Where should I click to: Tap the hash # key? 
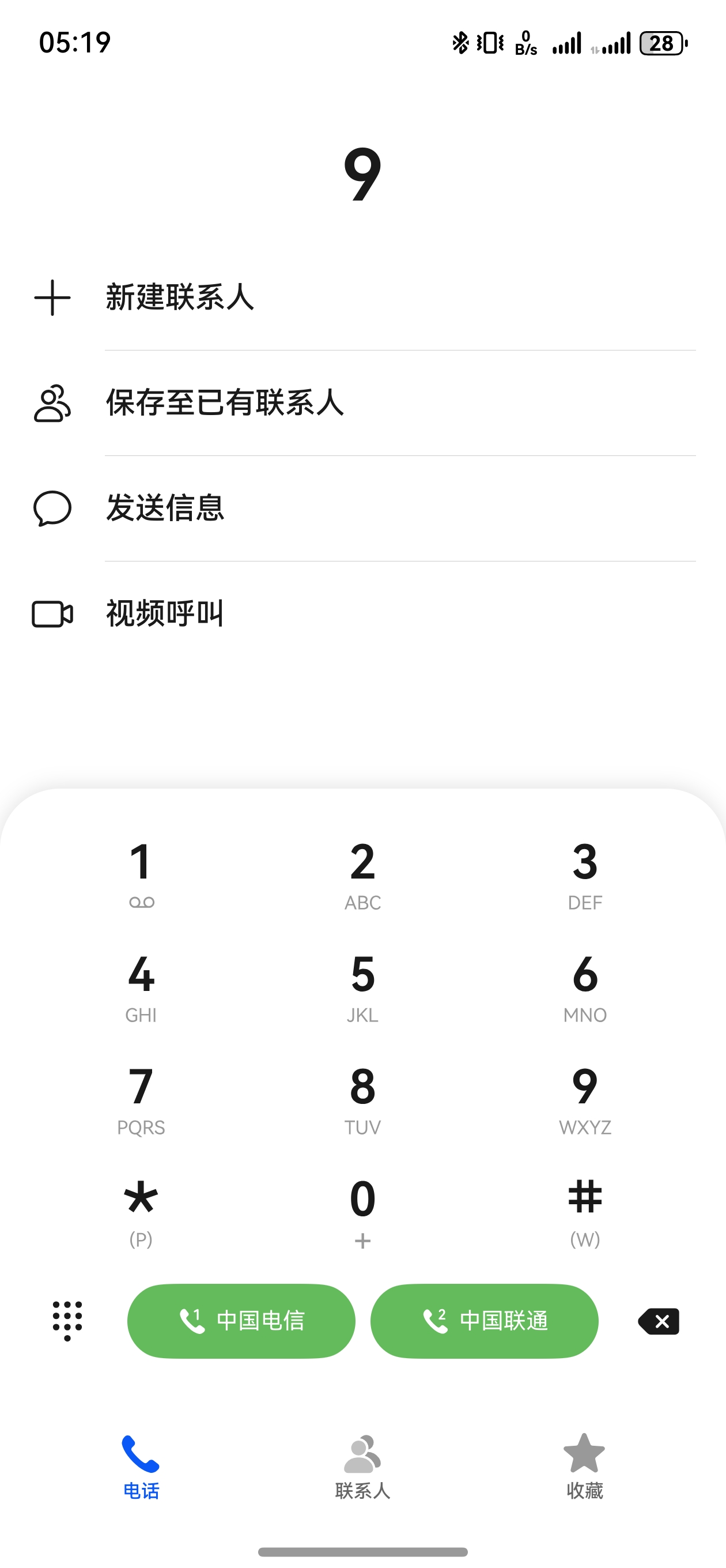(585, 1211)
